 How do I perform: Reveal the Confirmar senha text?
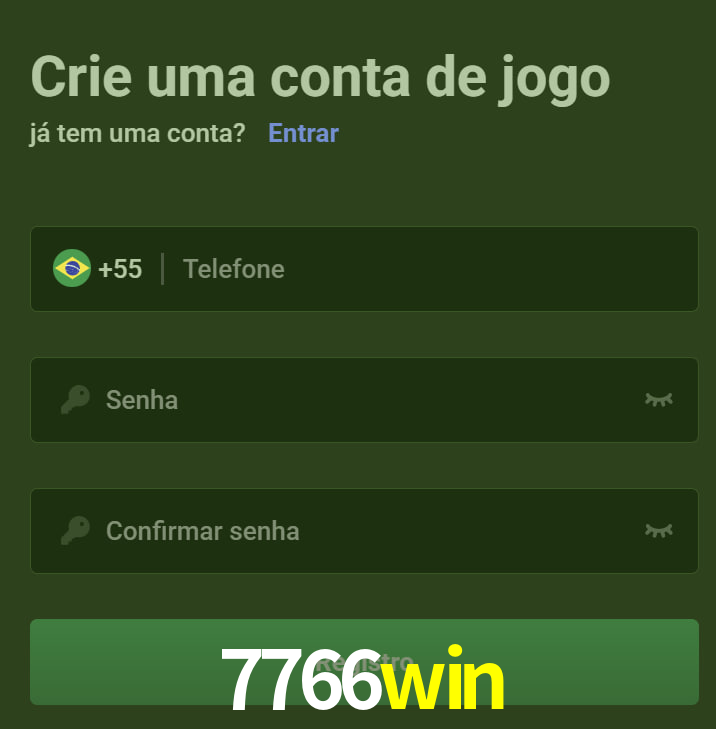click(x=658, y=531)
